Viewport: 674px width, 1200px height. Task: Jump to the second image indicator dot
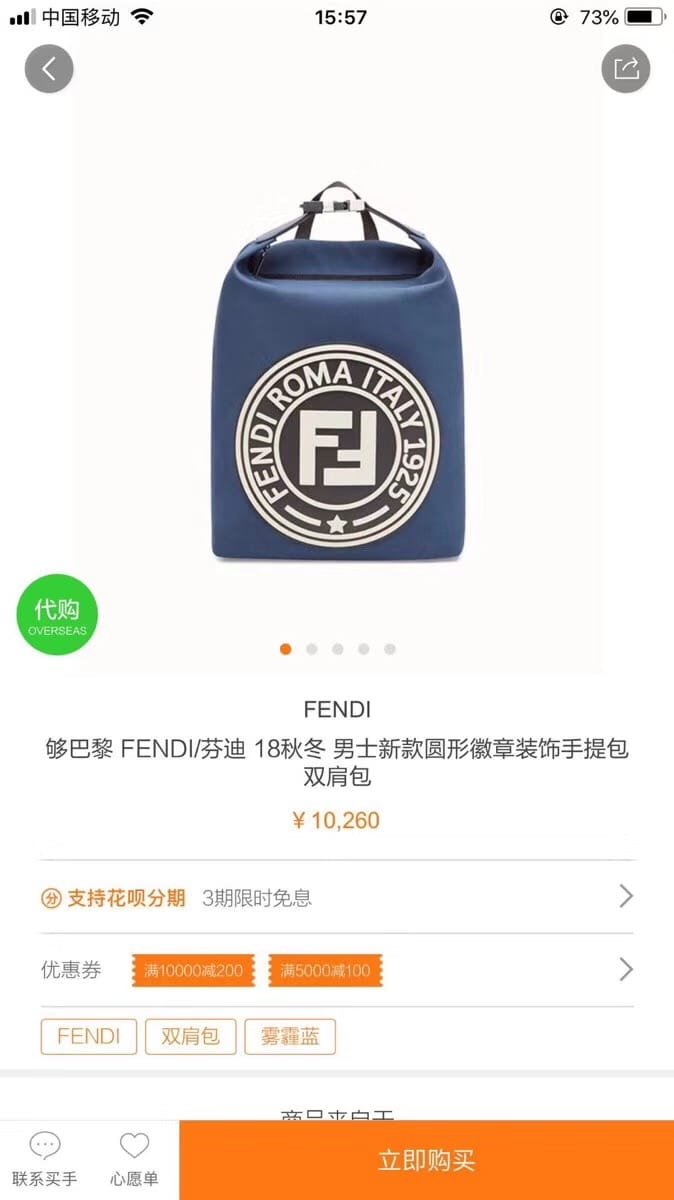(312, 649)
